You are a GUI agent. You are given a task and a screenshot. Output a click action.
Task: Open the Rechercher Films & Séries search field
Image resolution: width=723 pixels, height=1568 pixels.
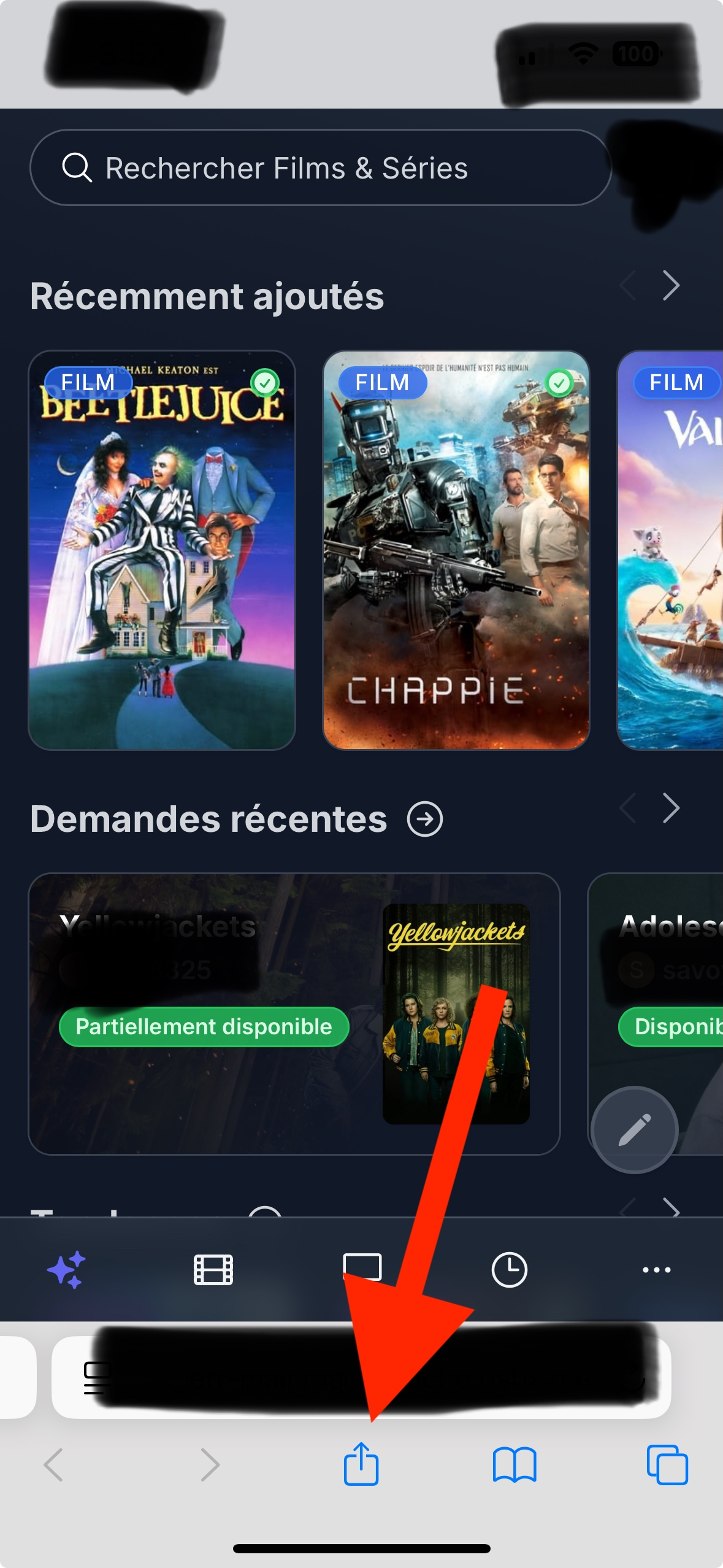pyautogui.click(x=319, y=167)
